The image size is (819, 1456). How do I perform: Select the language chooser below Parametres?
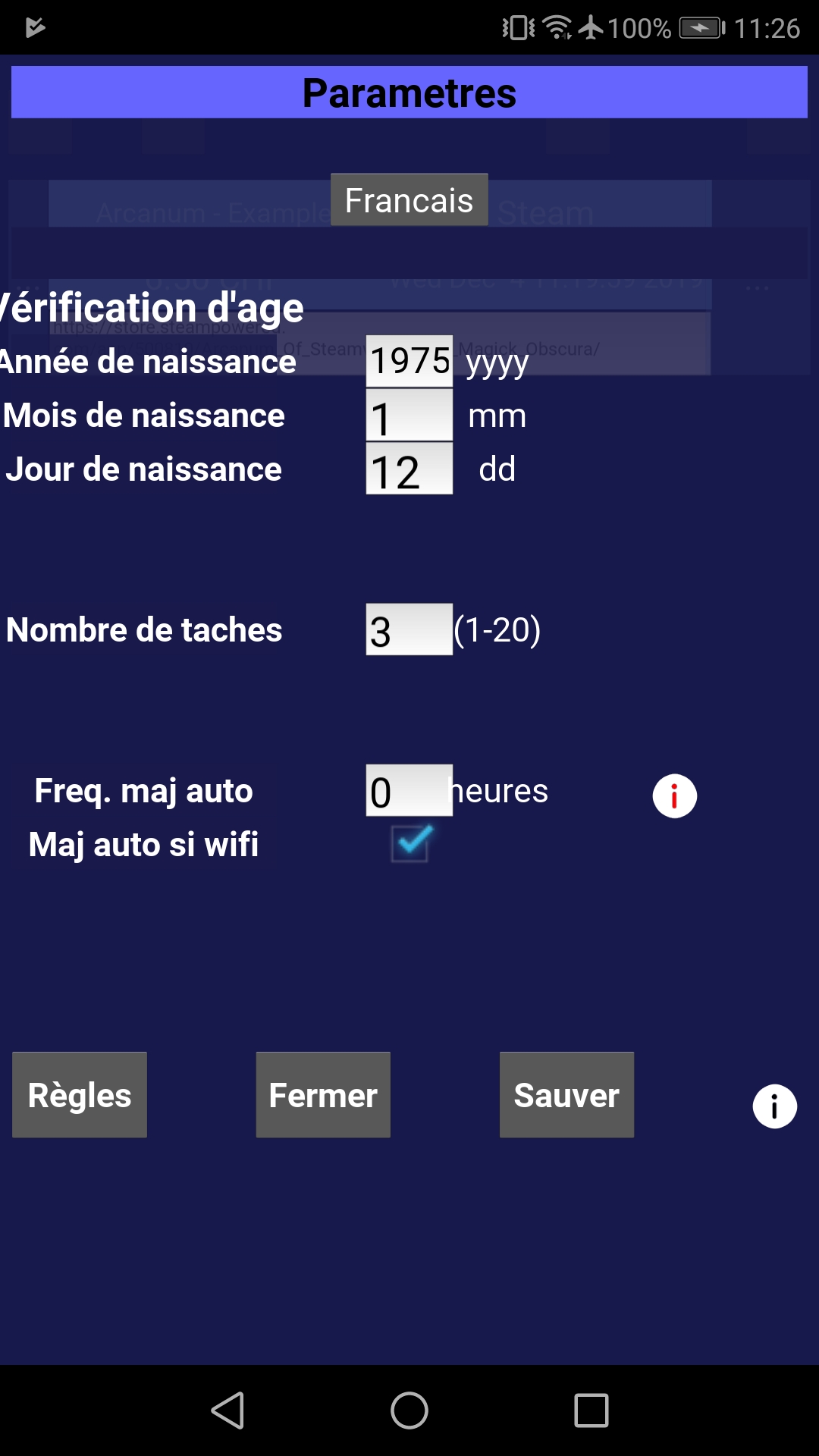tap(409, 199)
